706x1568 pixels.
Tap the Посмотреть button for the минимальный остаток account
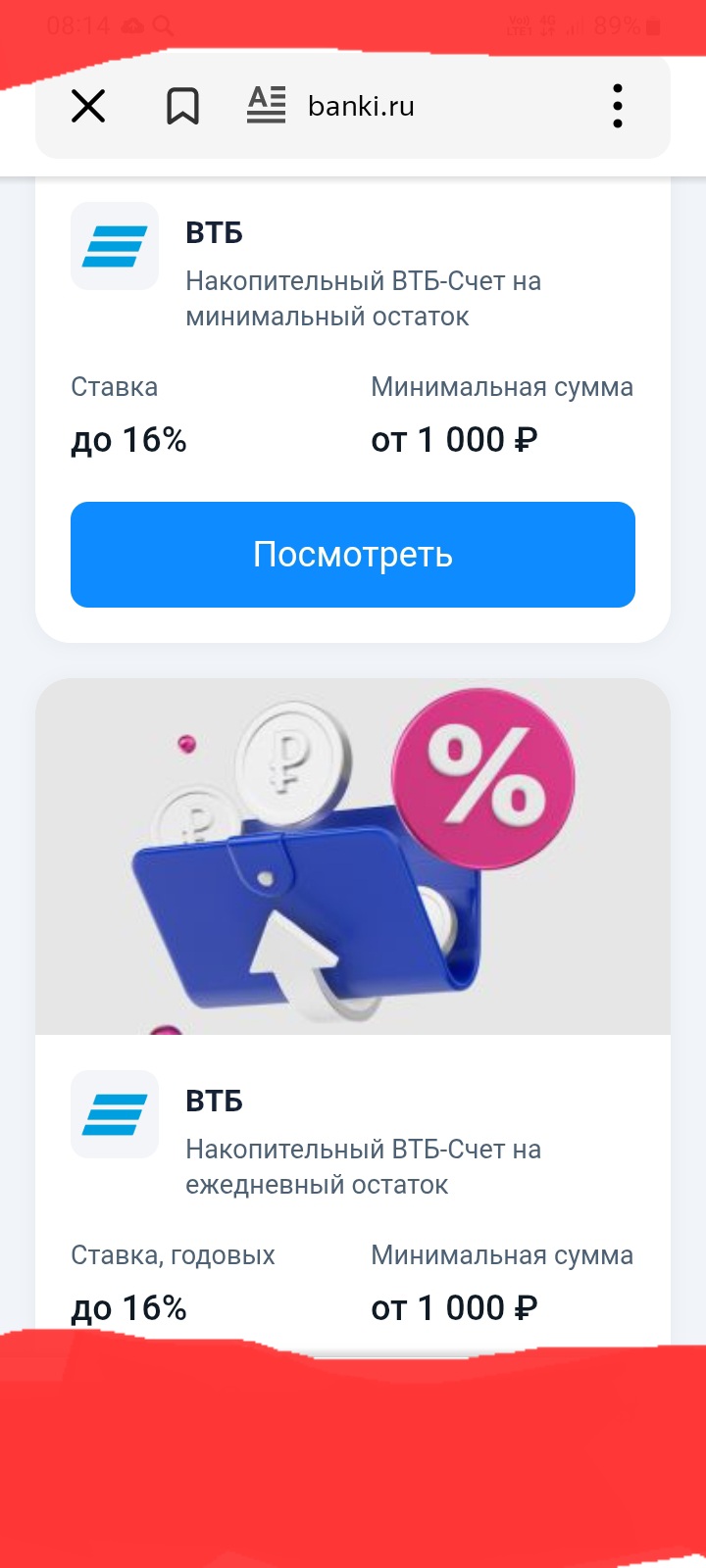pyautogui.click(x=353, y=555)
